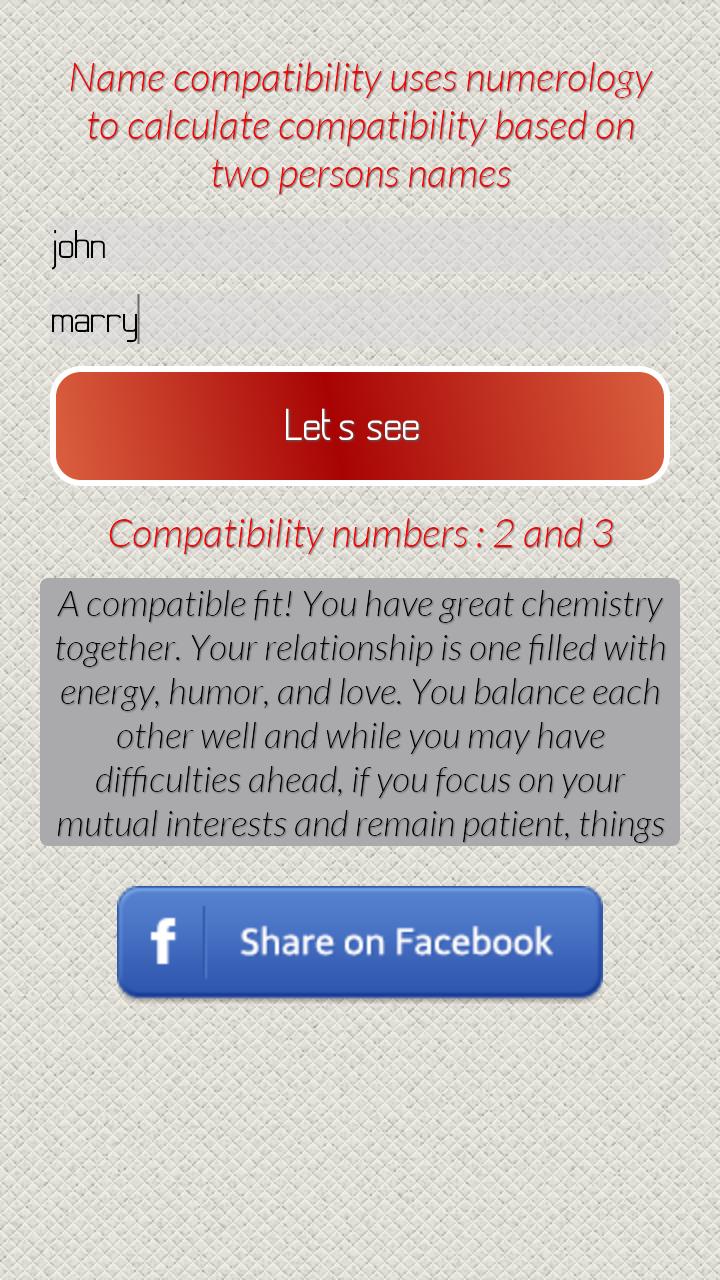Tap the phrase "two persons names" in header
Viewport: 720px width, 1280px height.
pyautogui.click(x=362, y=173)
